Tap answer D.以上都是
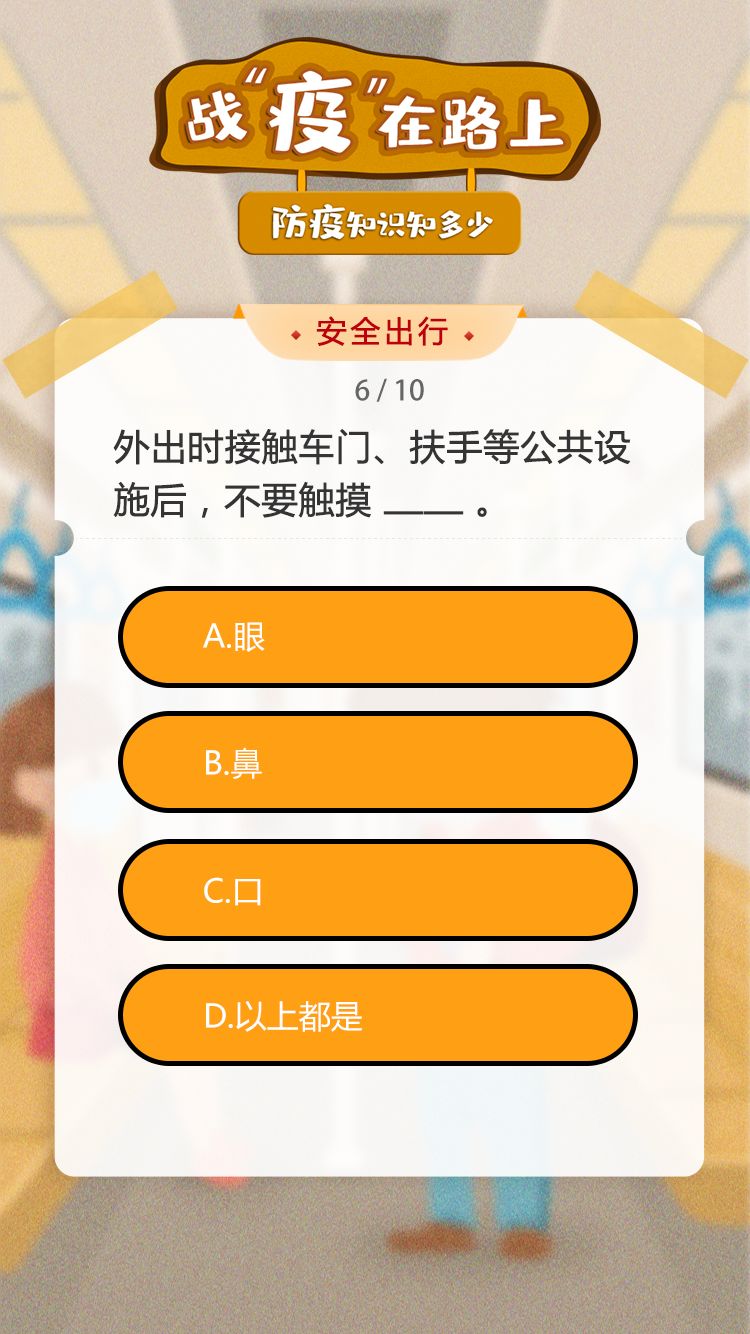750x1334 pixels. [x=377, y=1016]
